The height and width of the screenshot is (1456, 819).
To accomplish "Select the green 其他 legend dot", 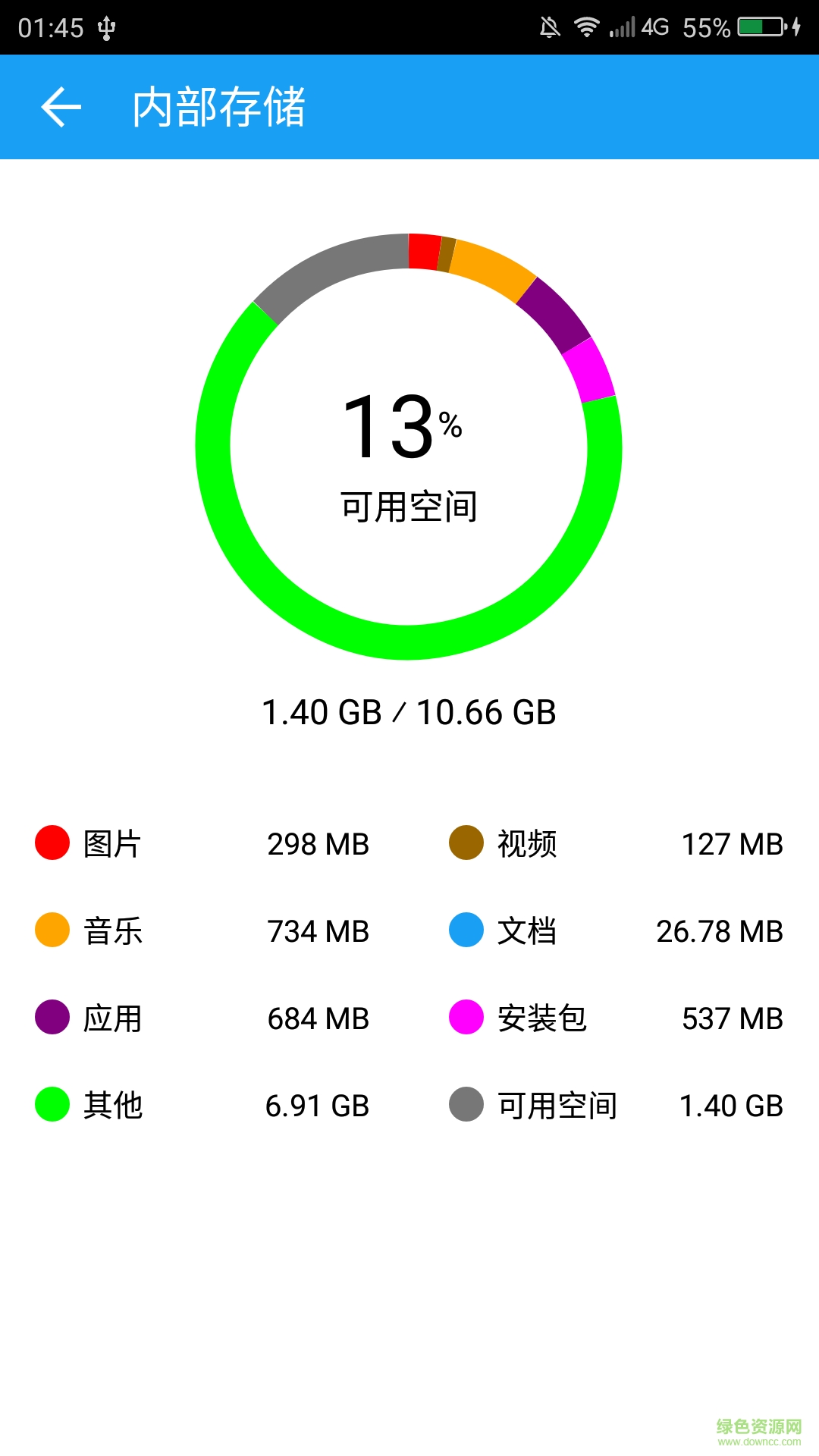I will (x=50, y=1107).
